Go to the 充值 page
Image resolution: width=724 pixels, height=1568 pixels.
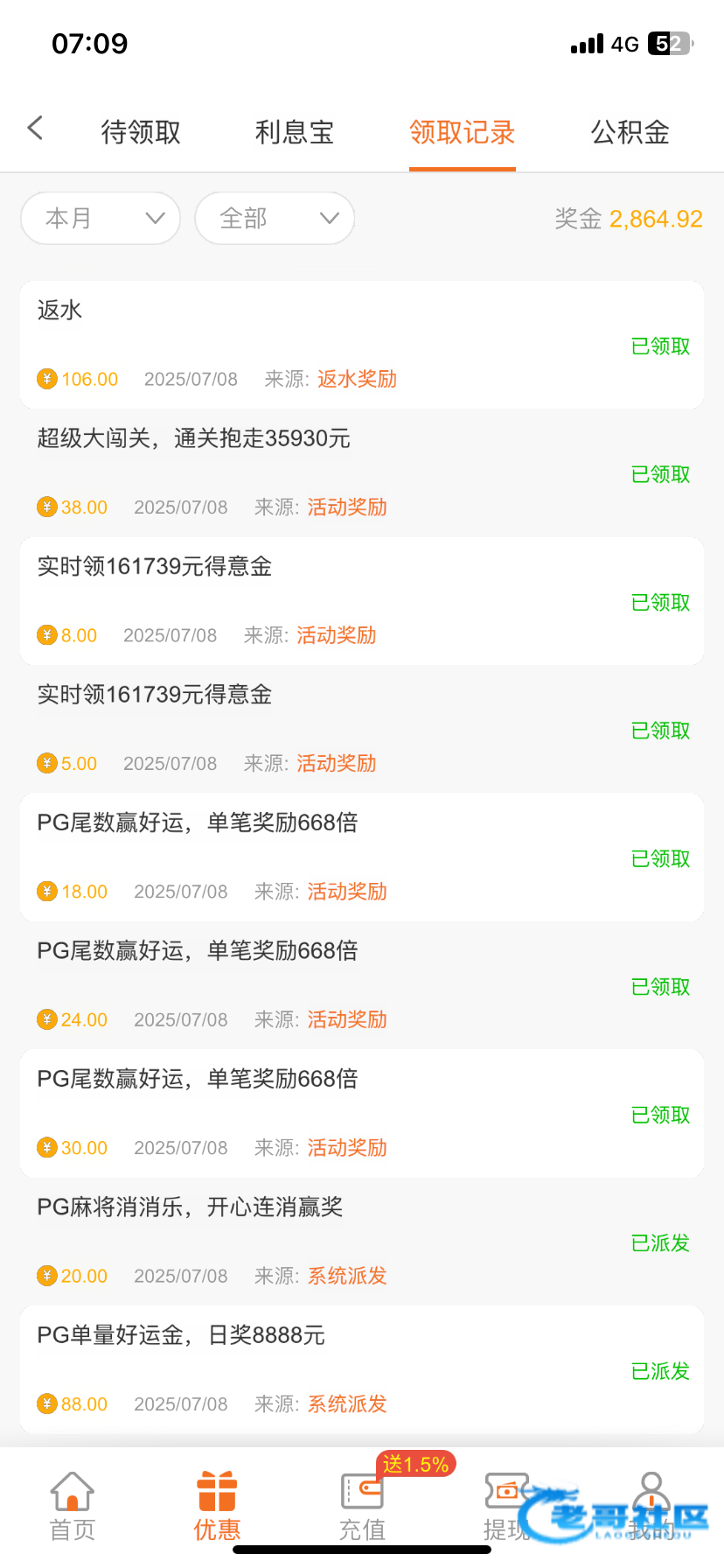tap(362, 1505)
